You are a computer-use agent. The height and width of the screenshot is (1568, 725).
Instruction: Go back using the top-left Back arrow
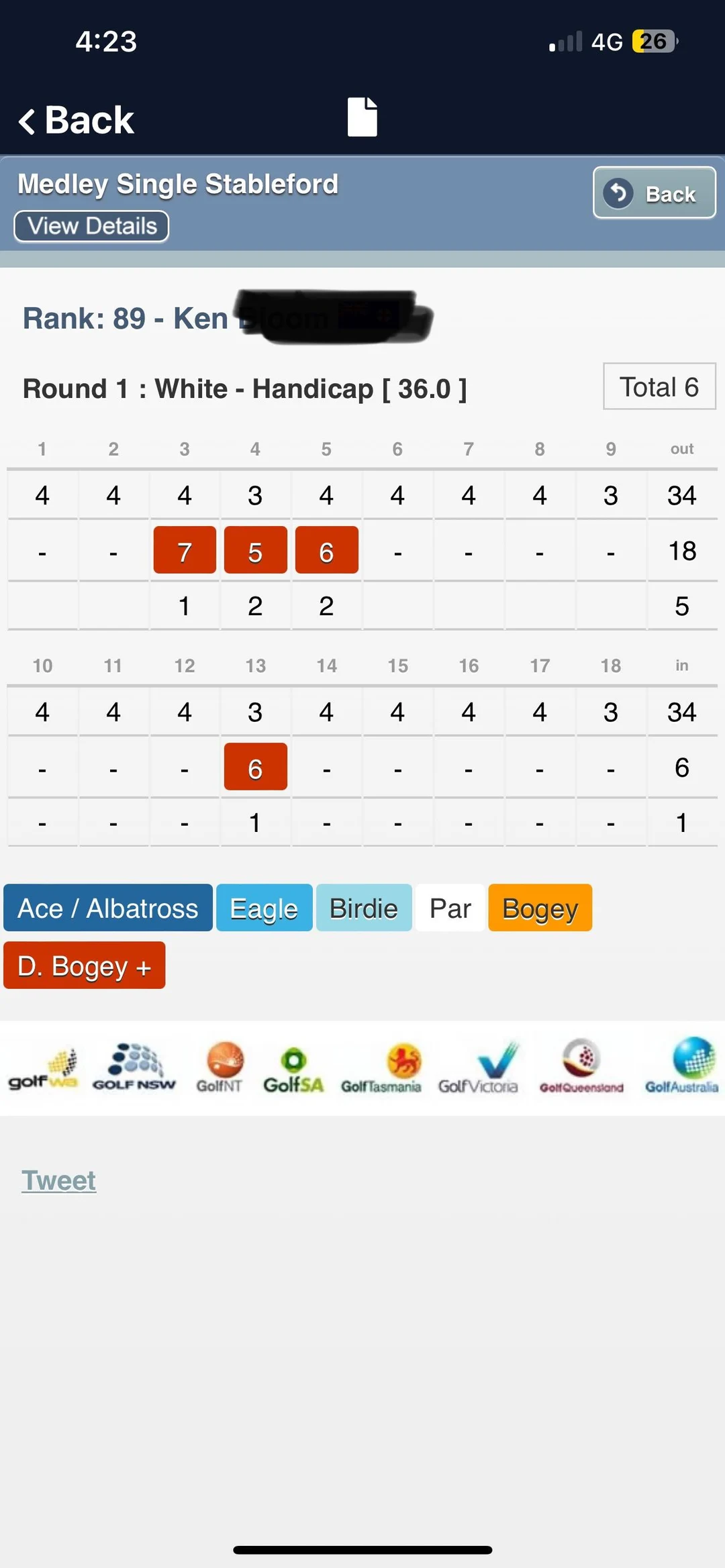tap(75, 121)
